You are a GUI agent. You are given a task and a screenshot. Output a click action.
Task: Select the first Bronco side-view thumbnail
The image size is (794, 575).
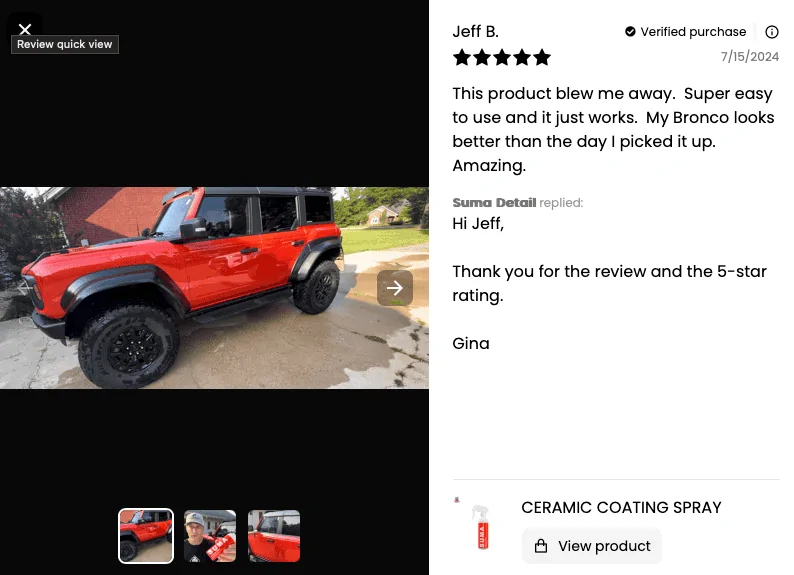[x=146, y=536]
